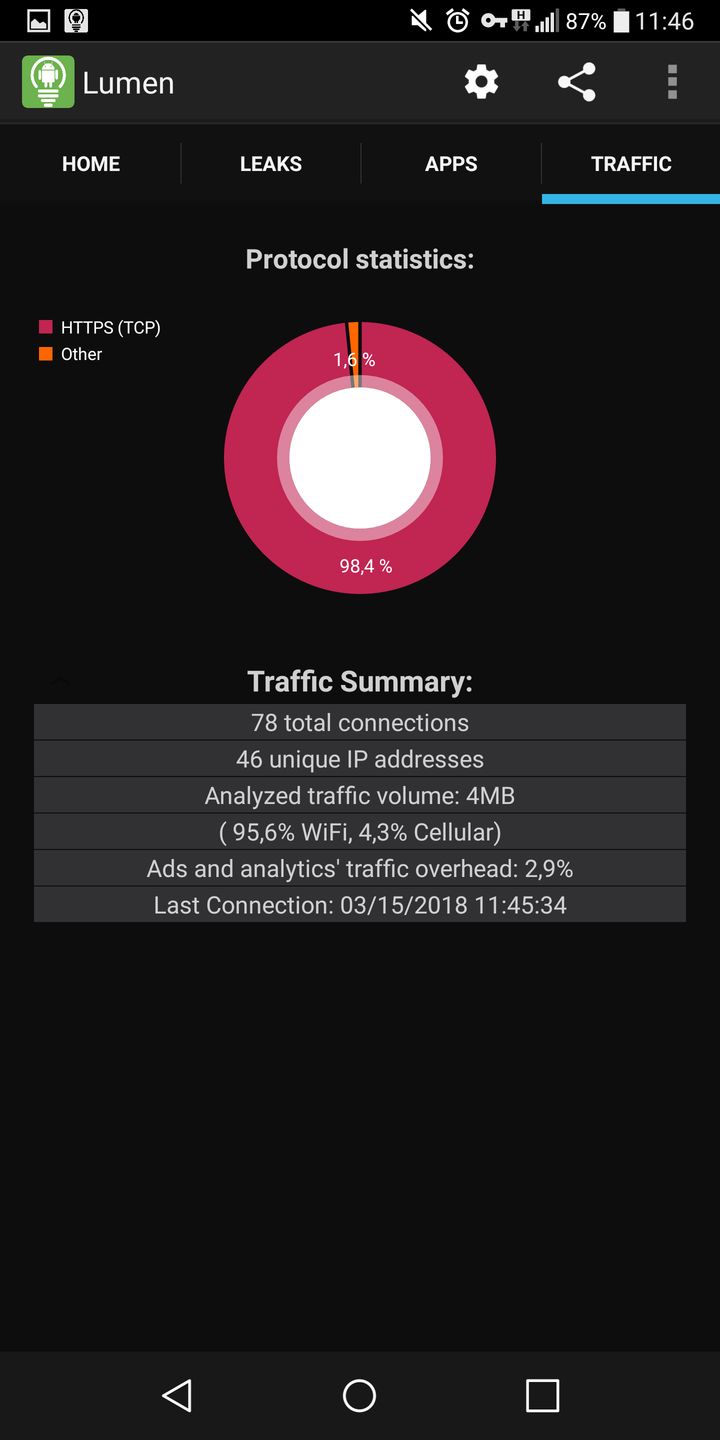Open the overflow menu

pos(672,82)
